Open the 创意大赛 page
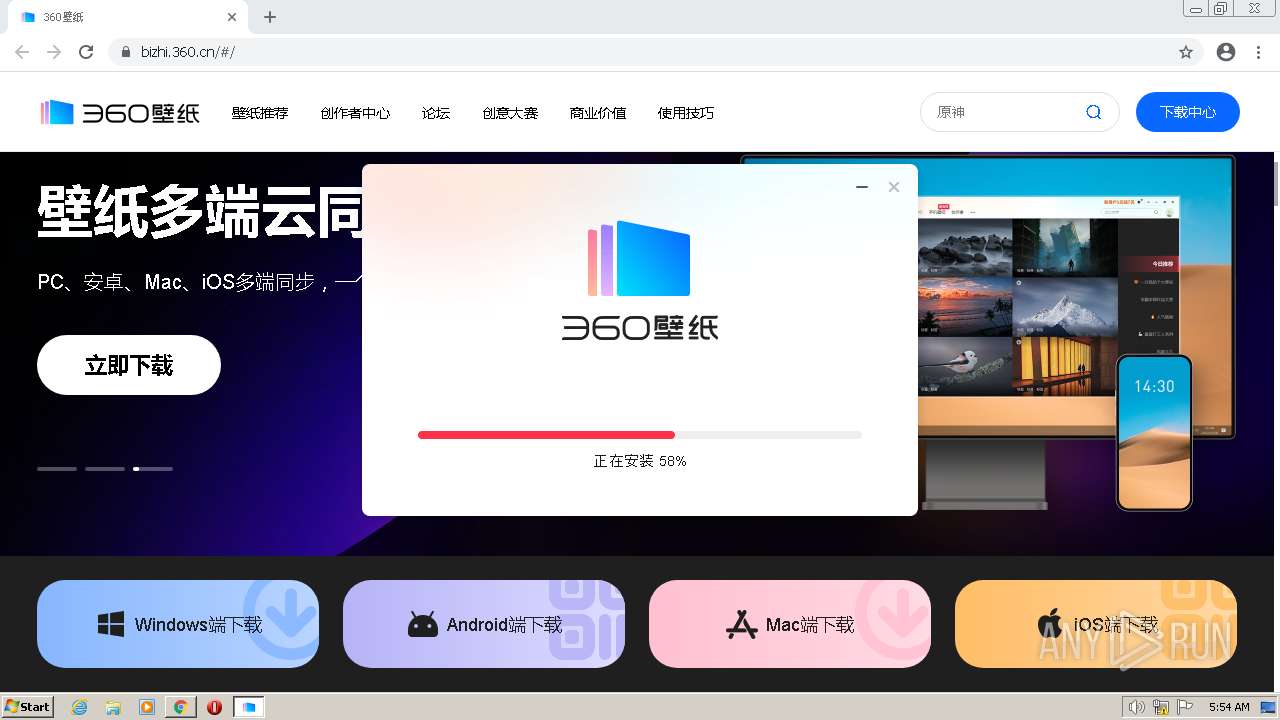 coord(510,113)
